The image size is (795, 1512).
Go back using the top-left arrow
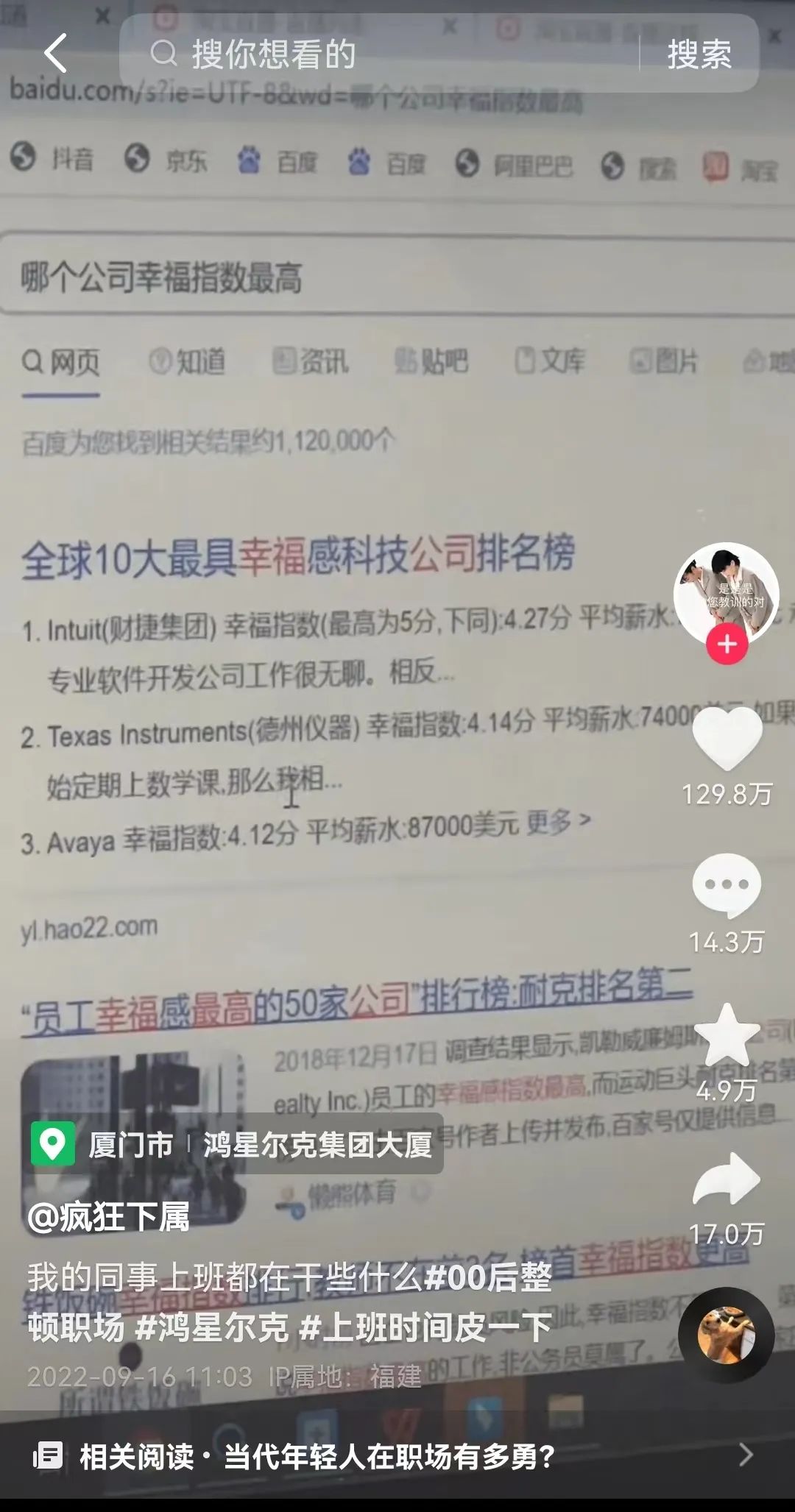(x=56, y=53)
